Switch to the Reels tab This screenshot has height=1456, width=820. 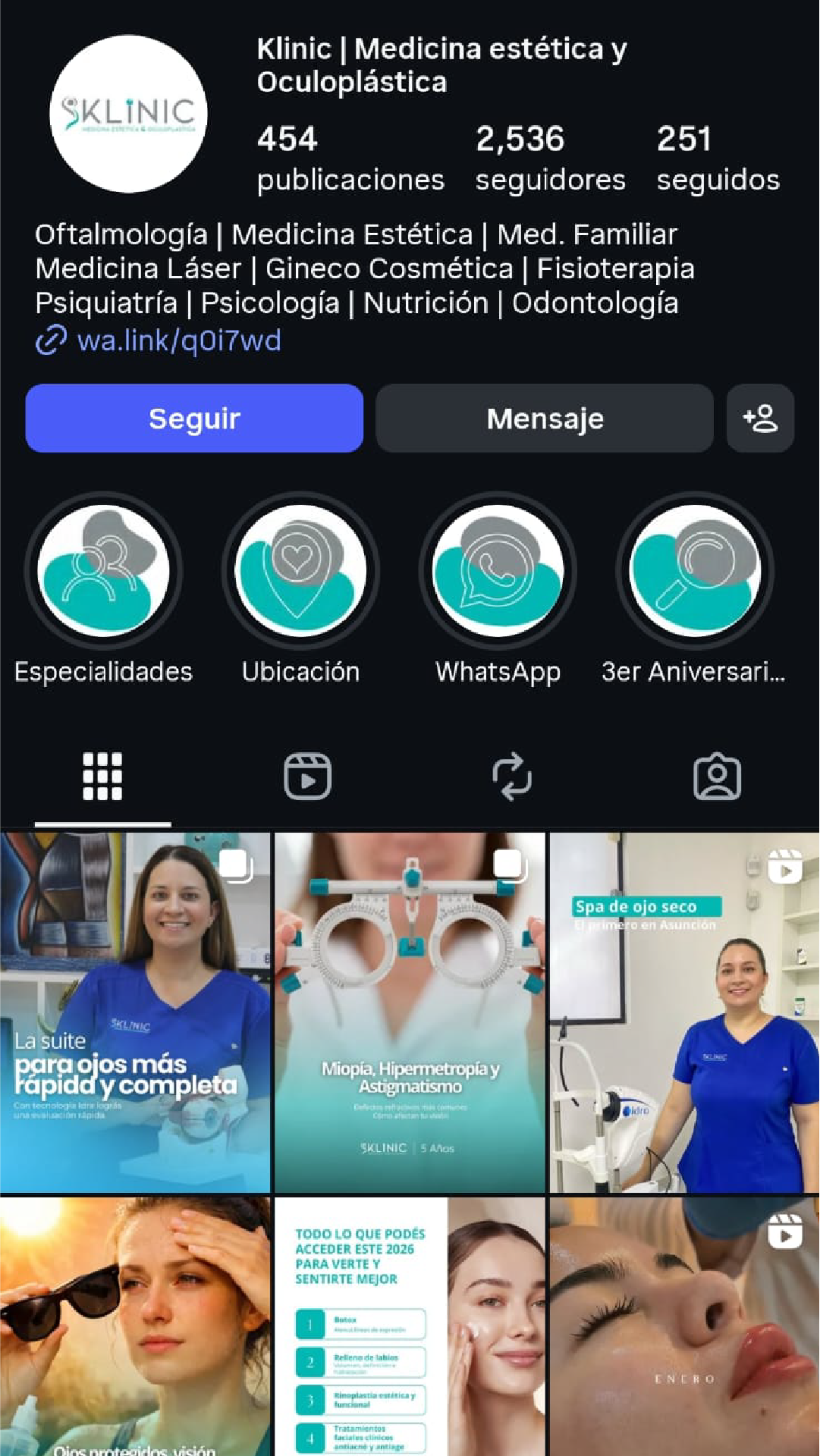(307, 777)
